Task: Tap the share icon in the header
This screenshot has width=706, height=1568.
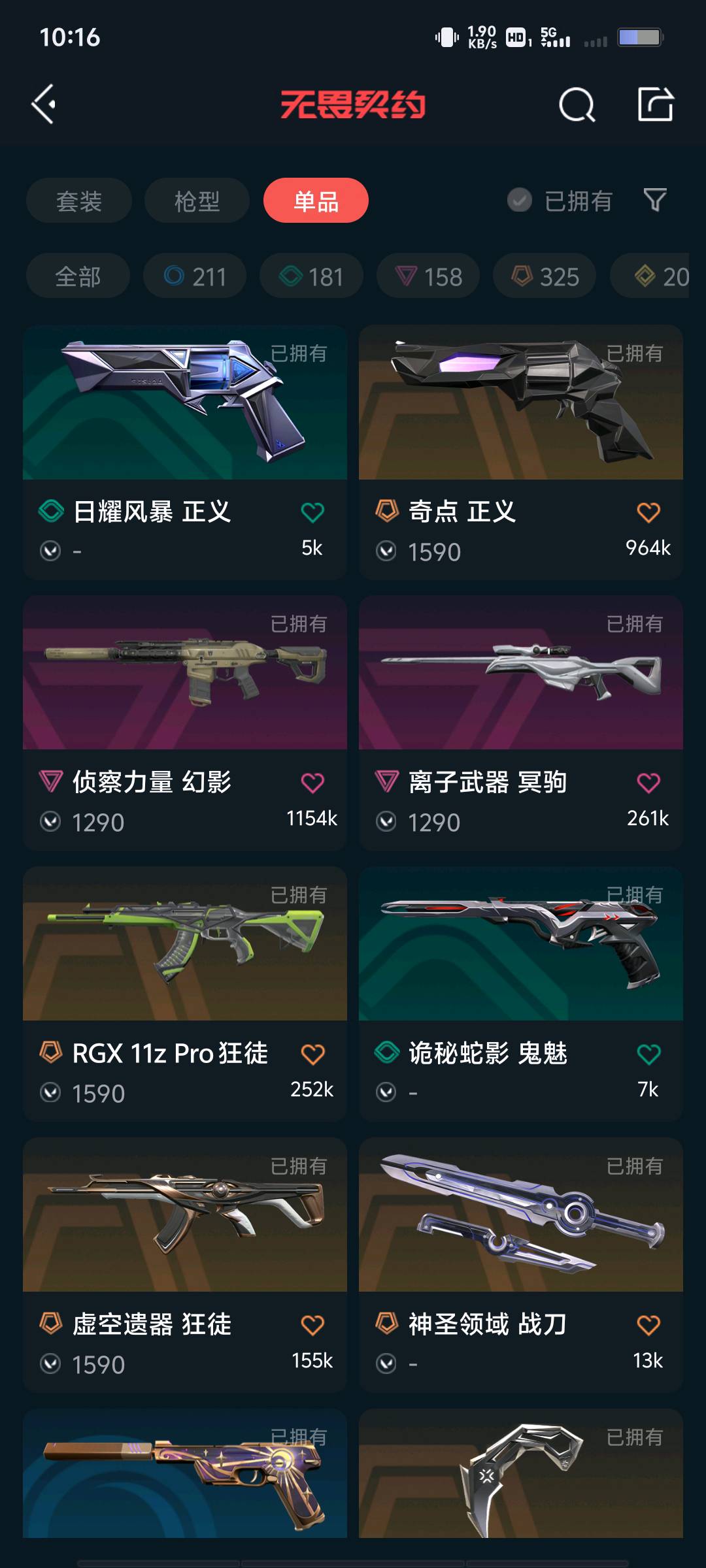Action: (656, 105)
